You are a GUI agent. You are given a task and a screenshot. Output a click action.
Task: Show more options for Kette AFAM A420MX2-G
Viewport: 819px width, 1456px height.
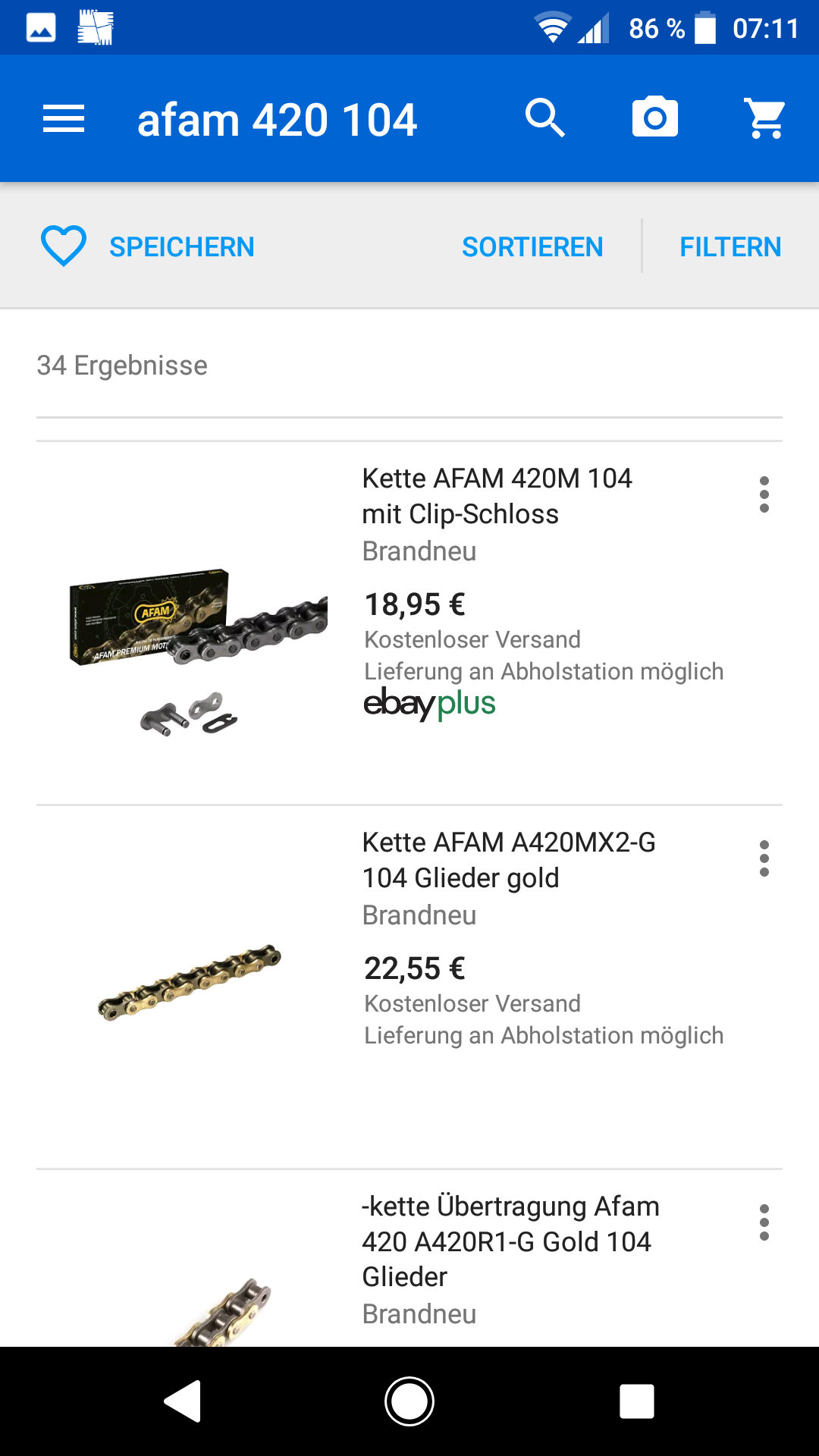coord(764,858)
